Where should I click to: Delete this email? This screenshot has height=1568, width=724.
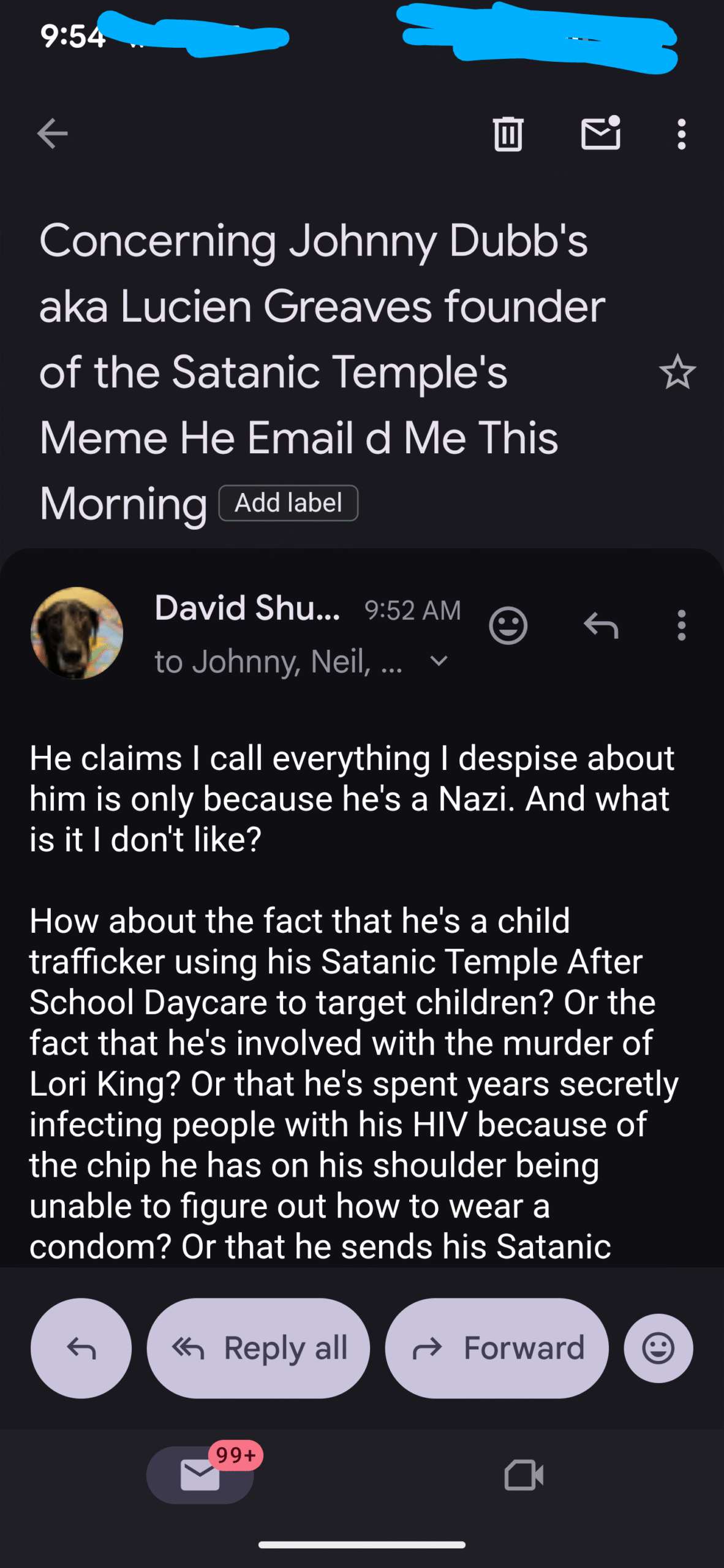coord(508,134)
